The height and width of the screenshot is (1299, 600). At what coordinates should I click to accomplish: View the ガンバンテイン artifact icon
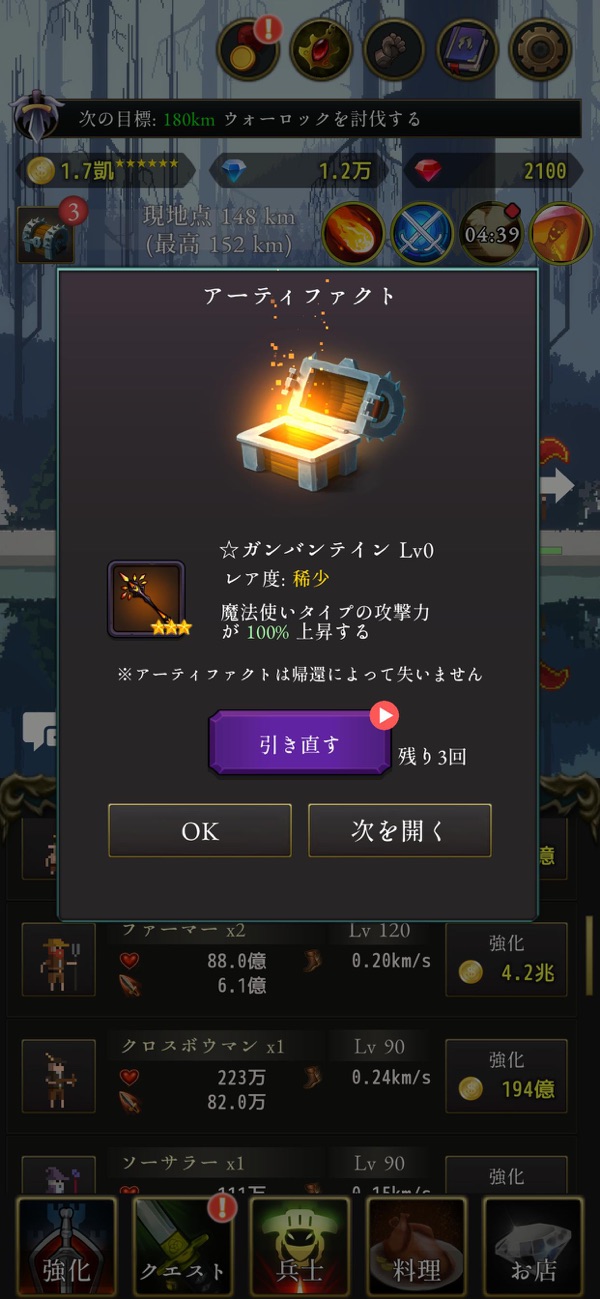click(x=146, y=599)
